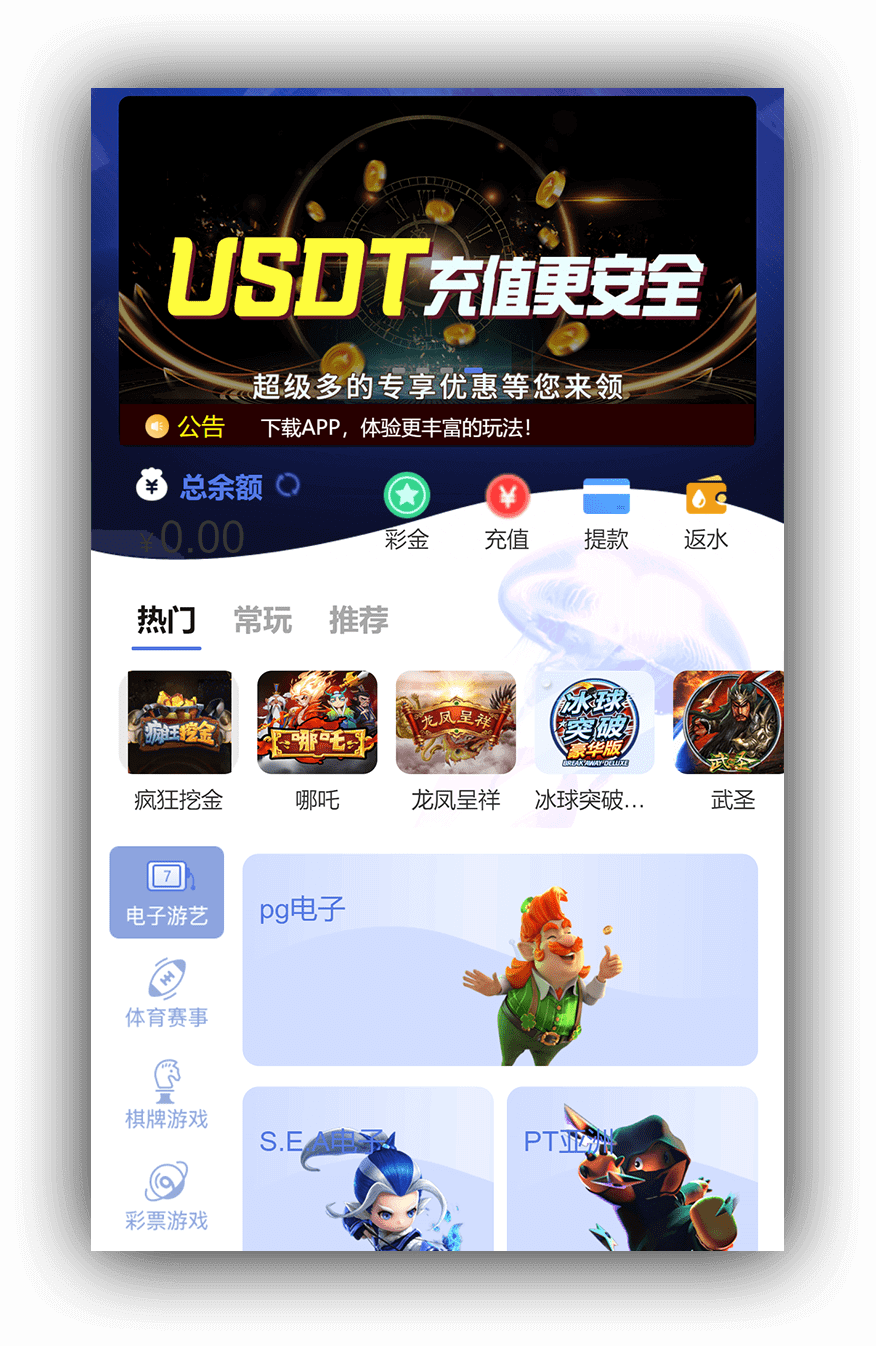
Task: View the USDT充值 promotional banner
Action: [437, 250]
